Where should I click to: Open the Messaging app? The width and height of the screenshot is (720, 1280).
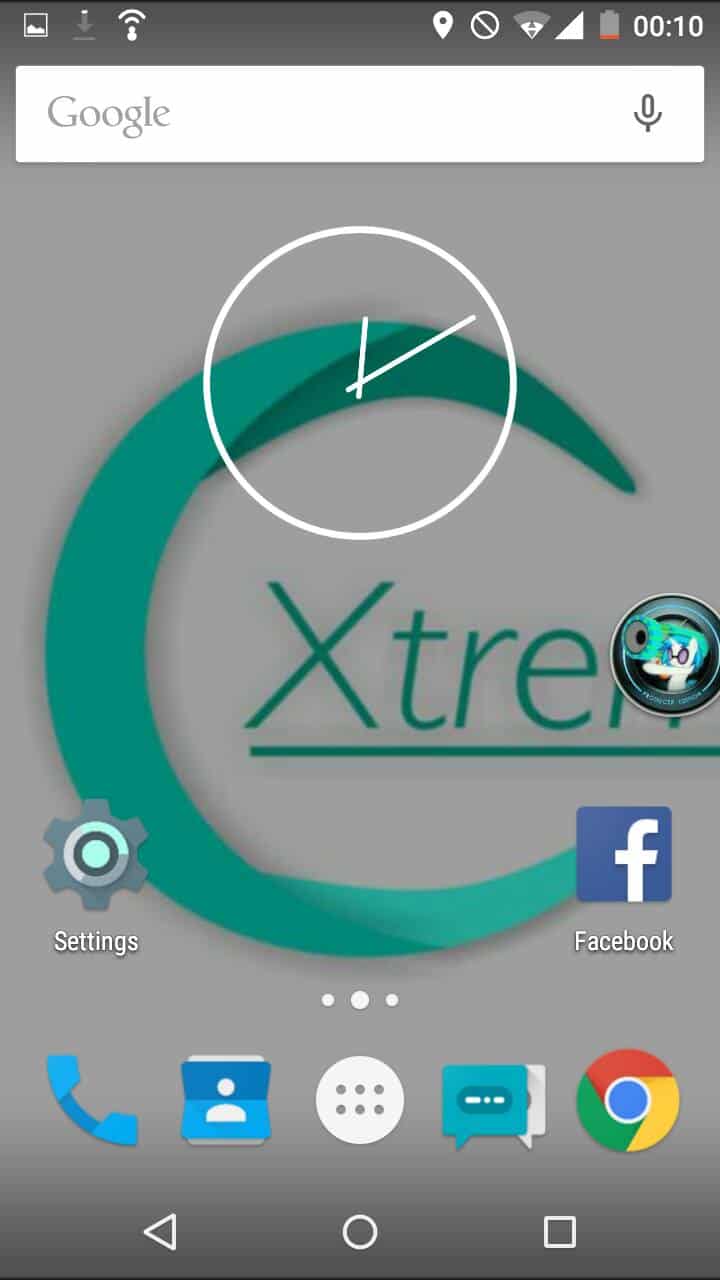pos(493,1102)
